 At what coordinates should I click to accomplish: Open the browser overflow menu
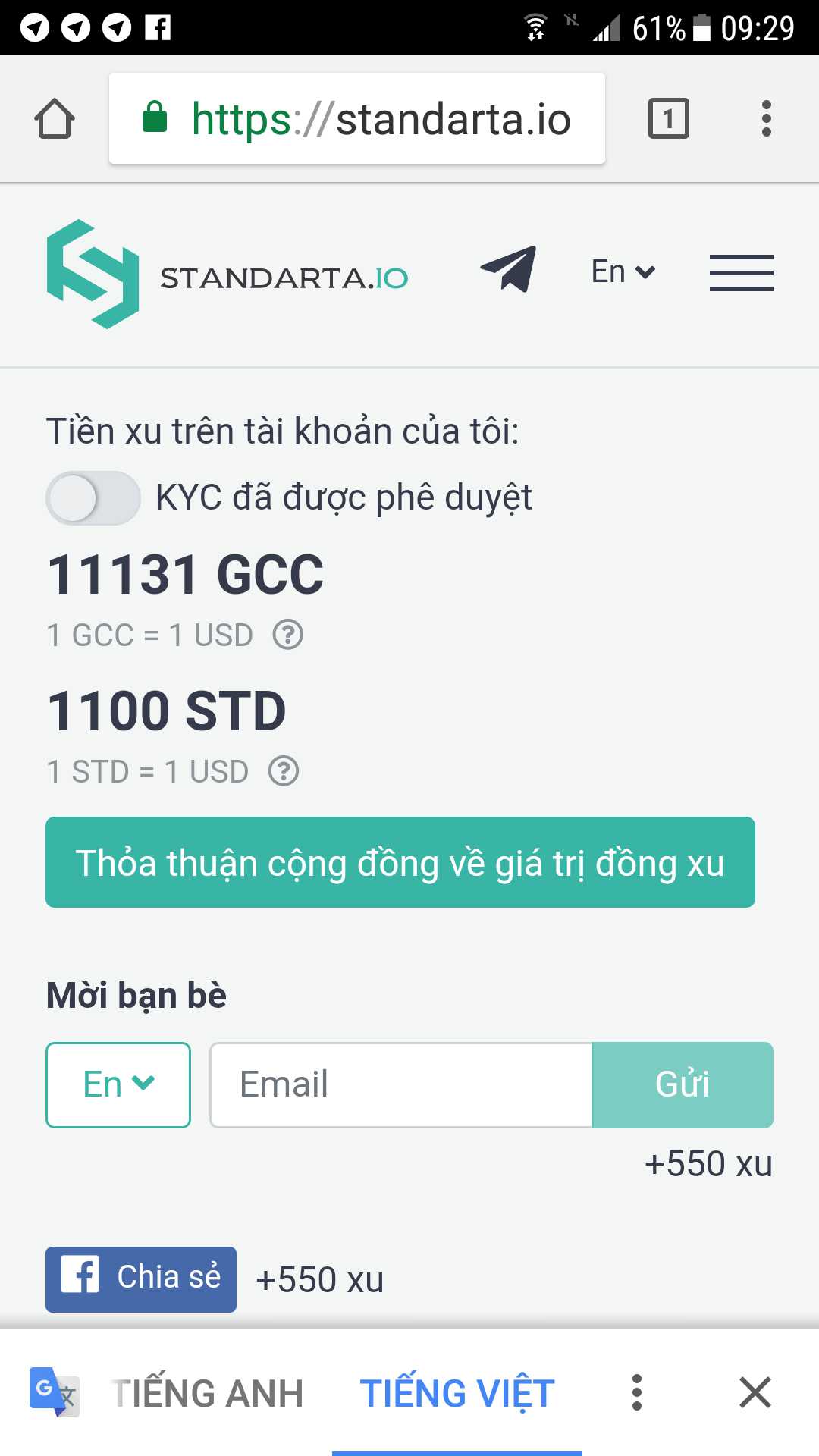point(767,119)
